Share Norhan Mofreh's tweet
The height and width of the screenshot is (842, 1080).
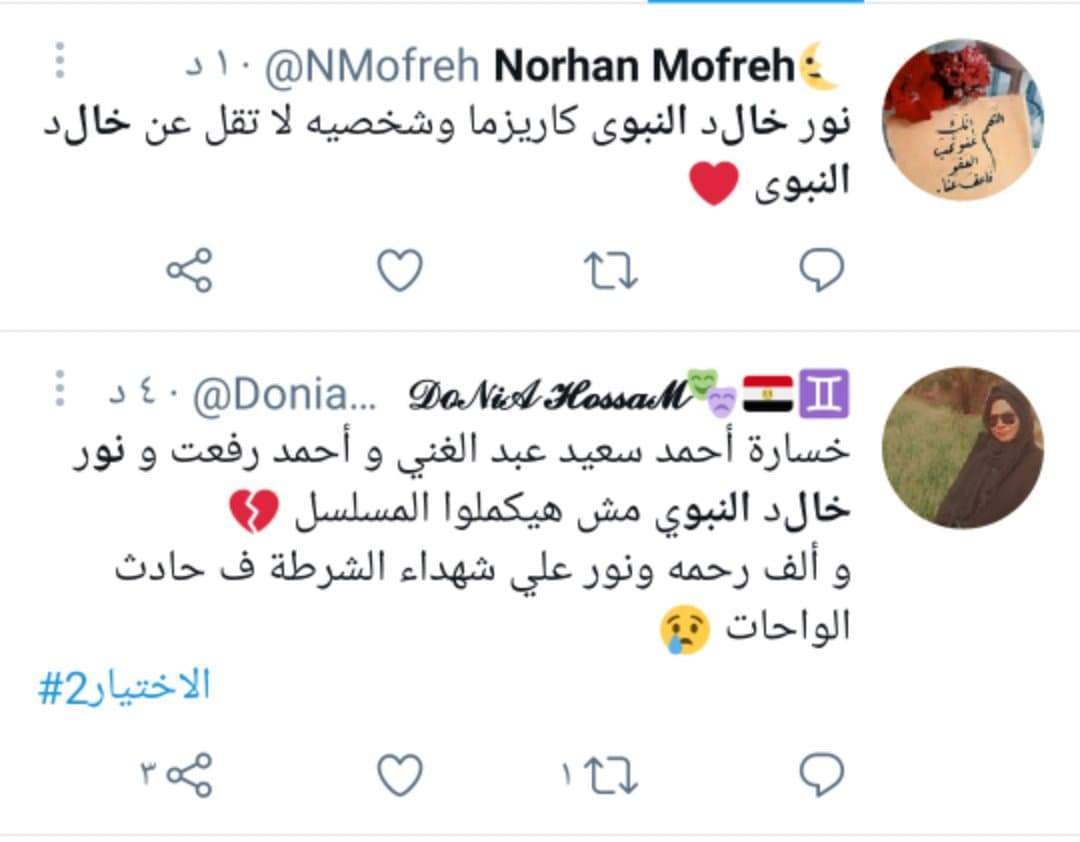pos(189,270)
